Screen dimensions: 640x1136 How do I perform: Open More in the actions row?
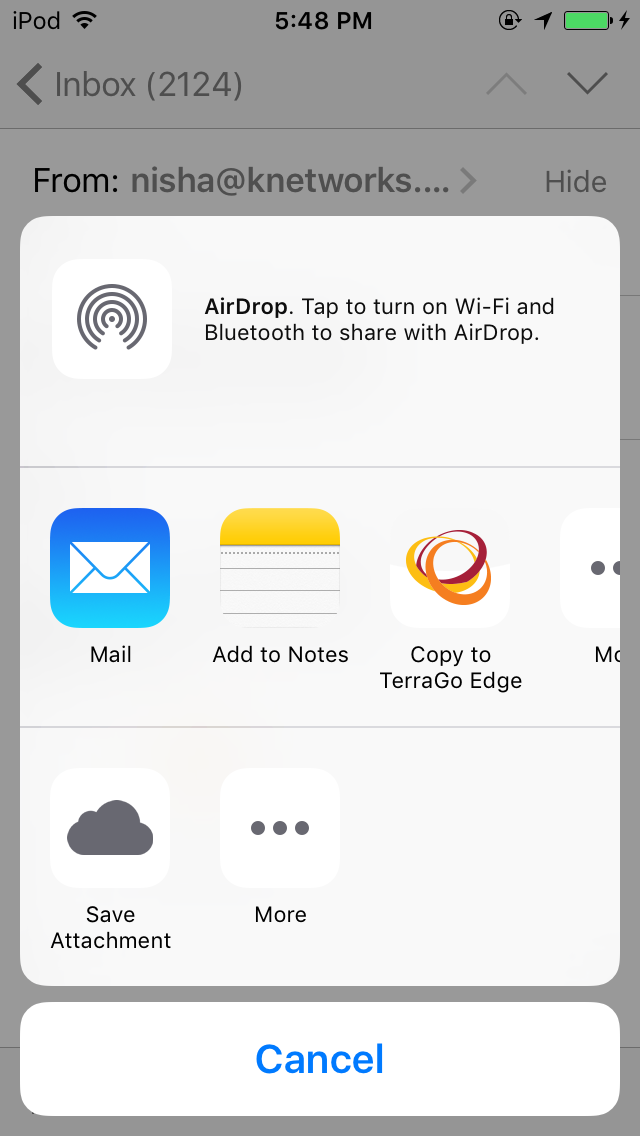[x=280, y=828]
